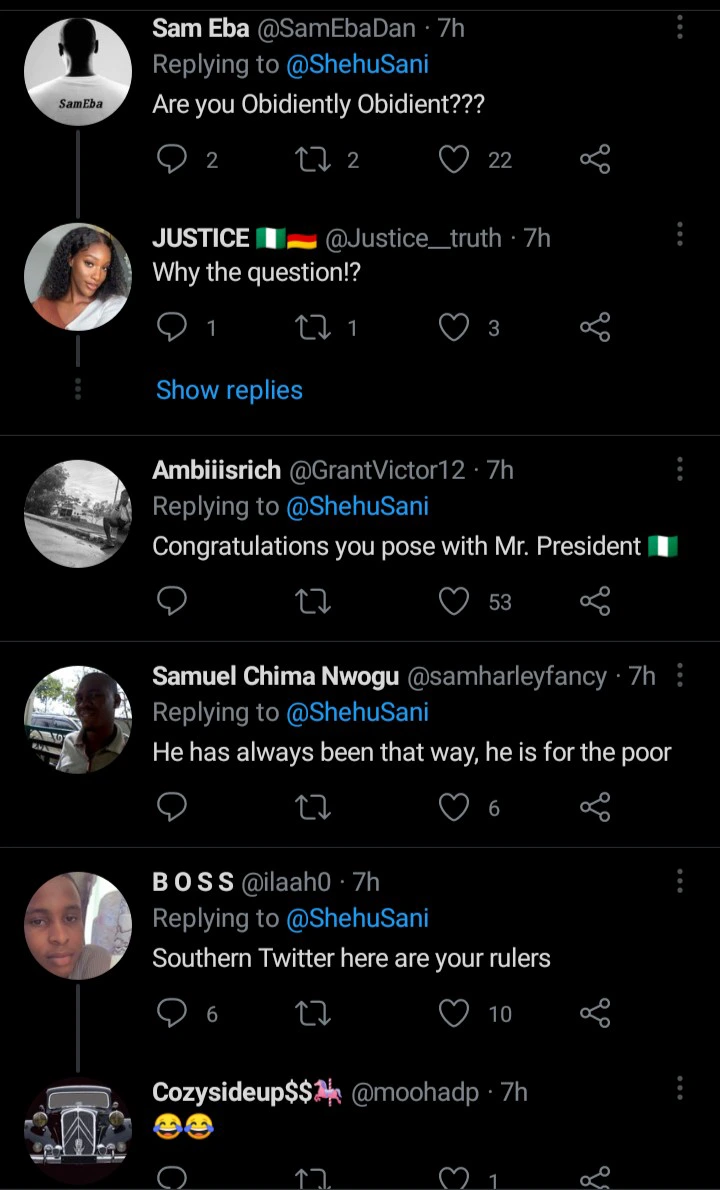Open overflow menu on Cozysideup$$'s tweet
The width and height of the screenshot is (720, 1190).
click(x=680, y=1090)
